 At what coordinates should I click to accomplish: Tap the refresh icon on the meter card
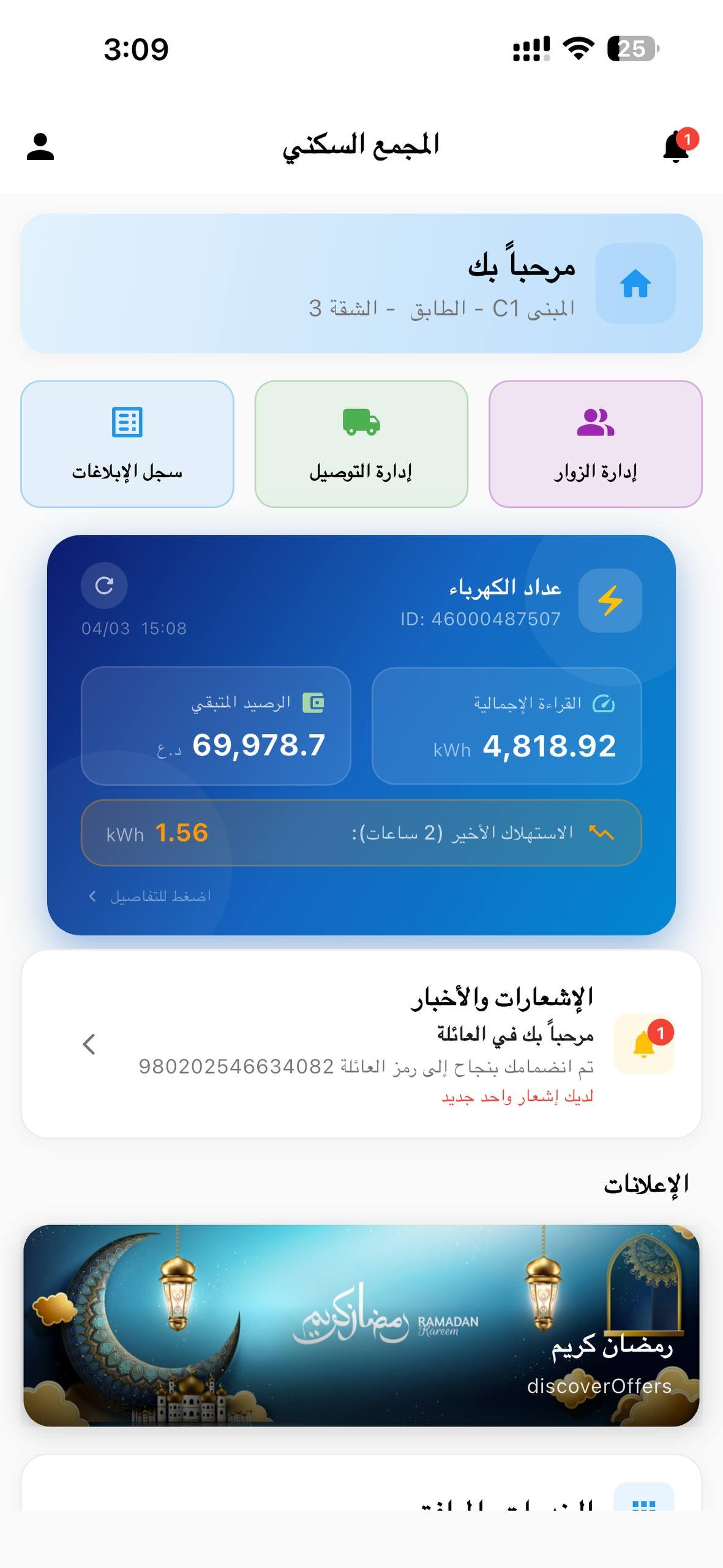104,585
